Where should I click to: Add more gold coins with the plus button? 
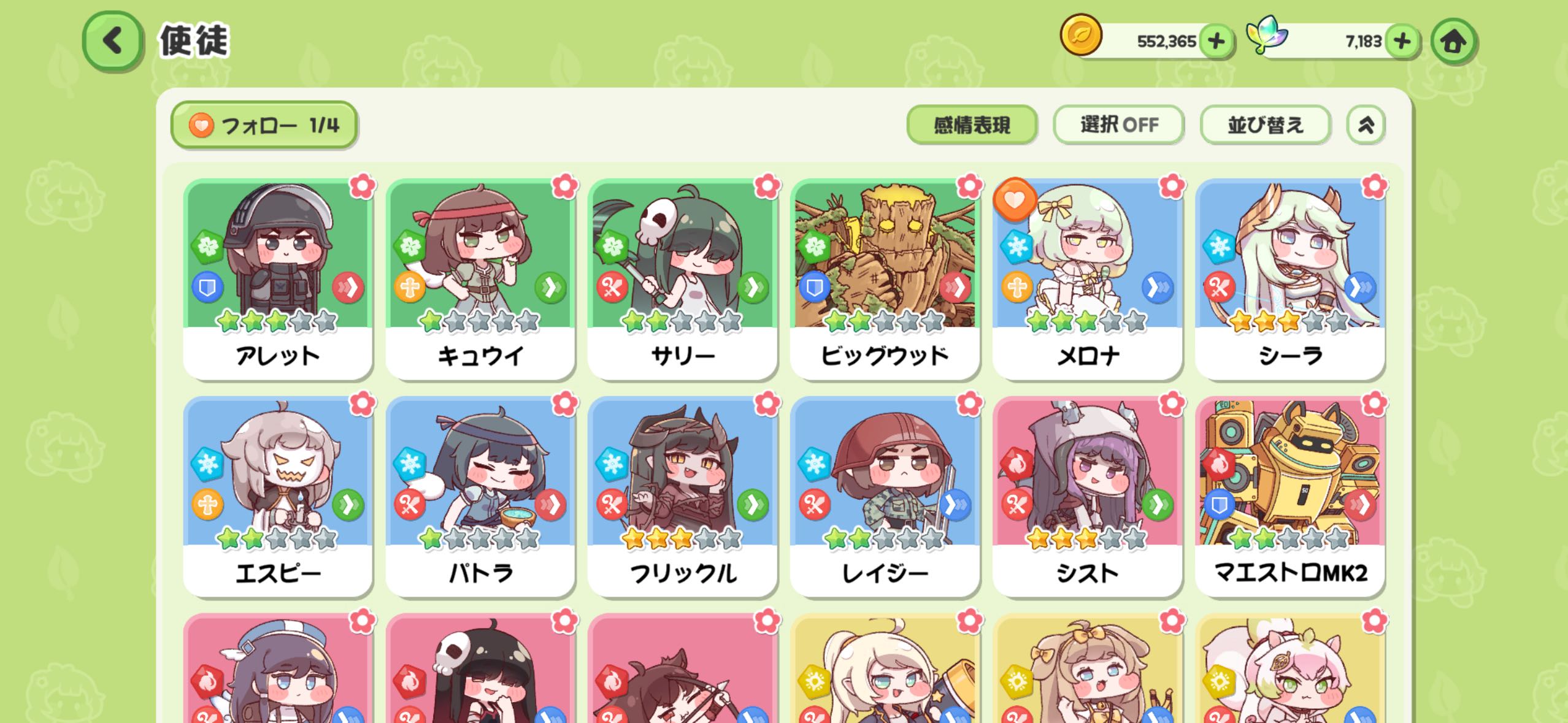coord(1216,42)
